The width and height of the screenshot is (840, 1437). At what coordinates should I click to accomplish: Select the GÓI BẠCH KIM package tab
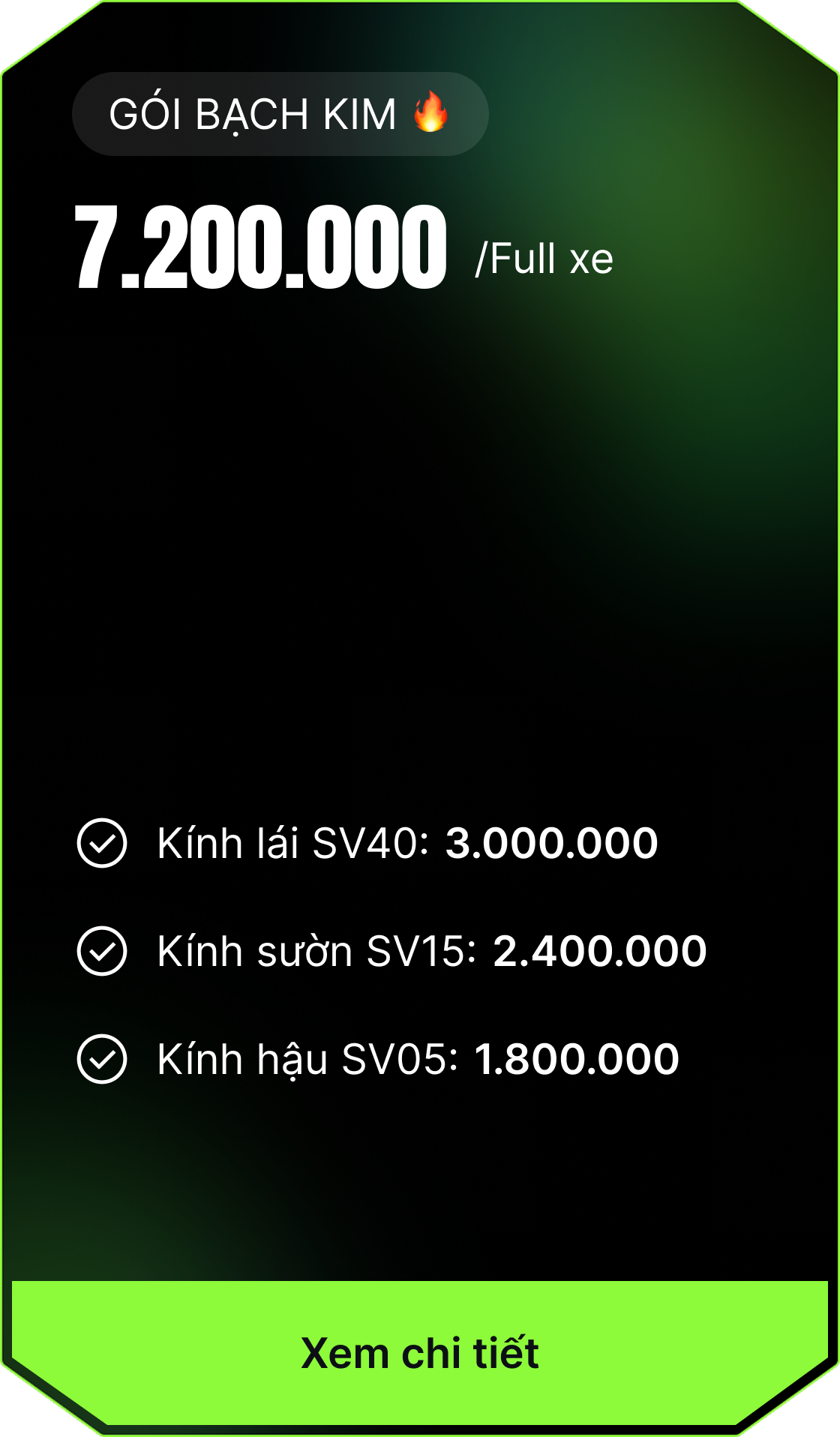pyautogui.click(x=281, y=113)
